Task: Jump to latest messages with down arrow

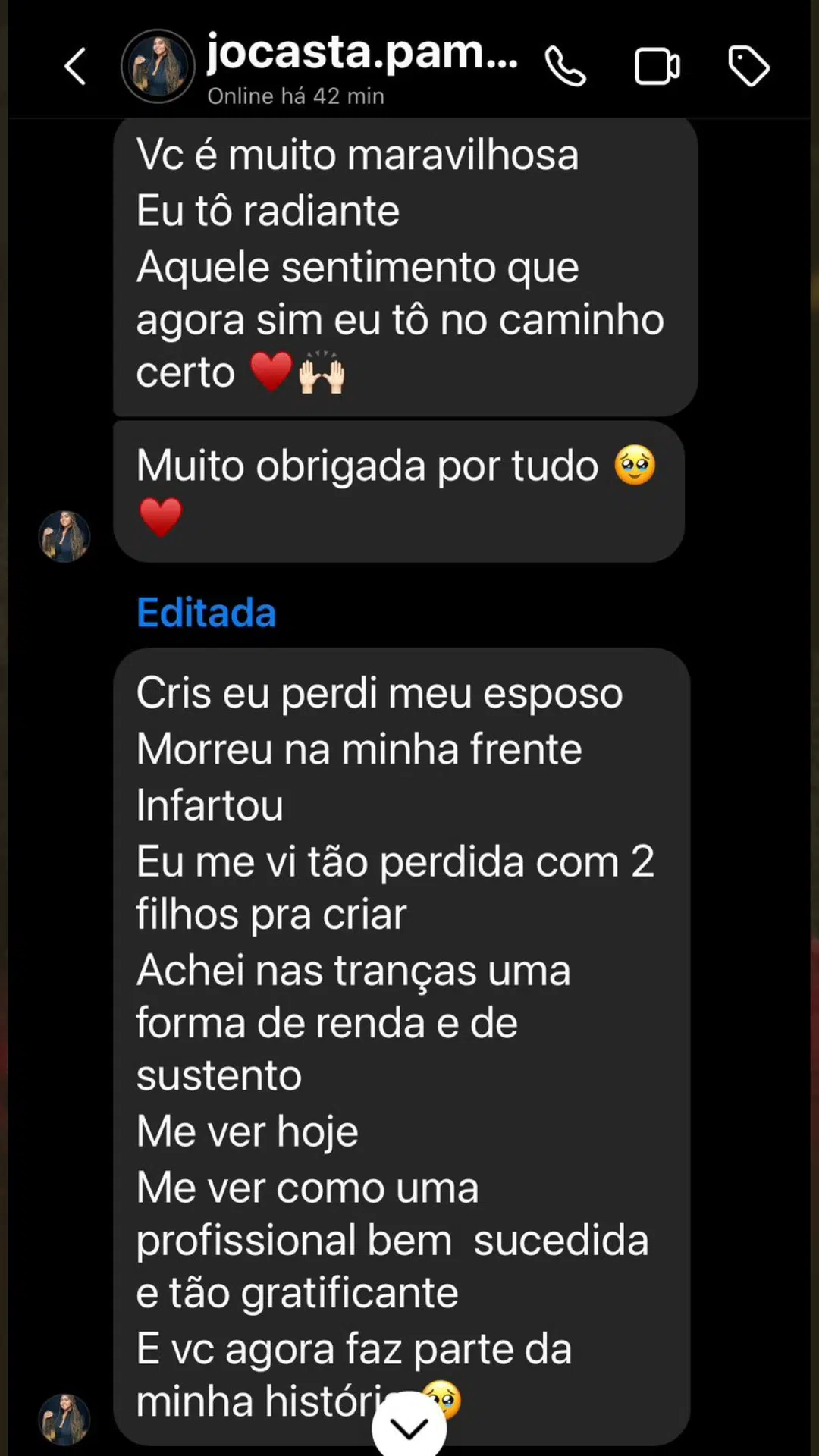Action: [409, 1427]
